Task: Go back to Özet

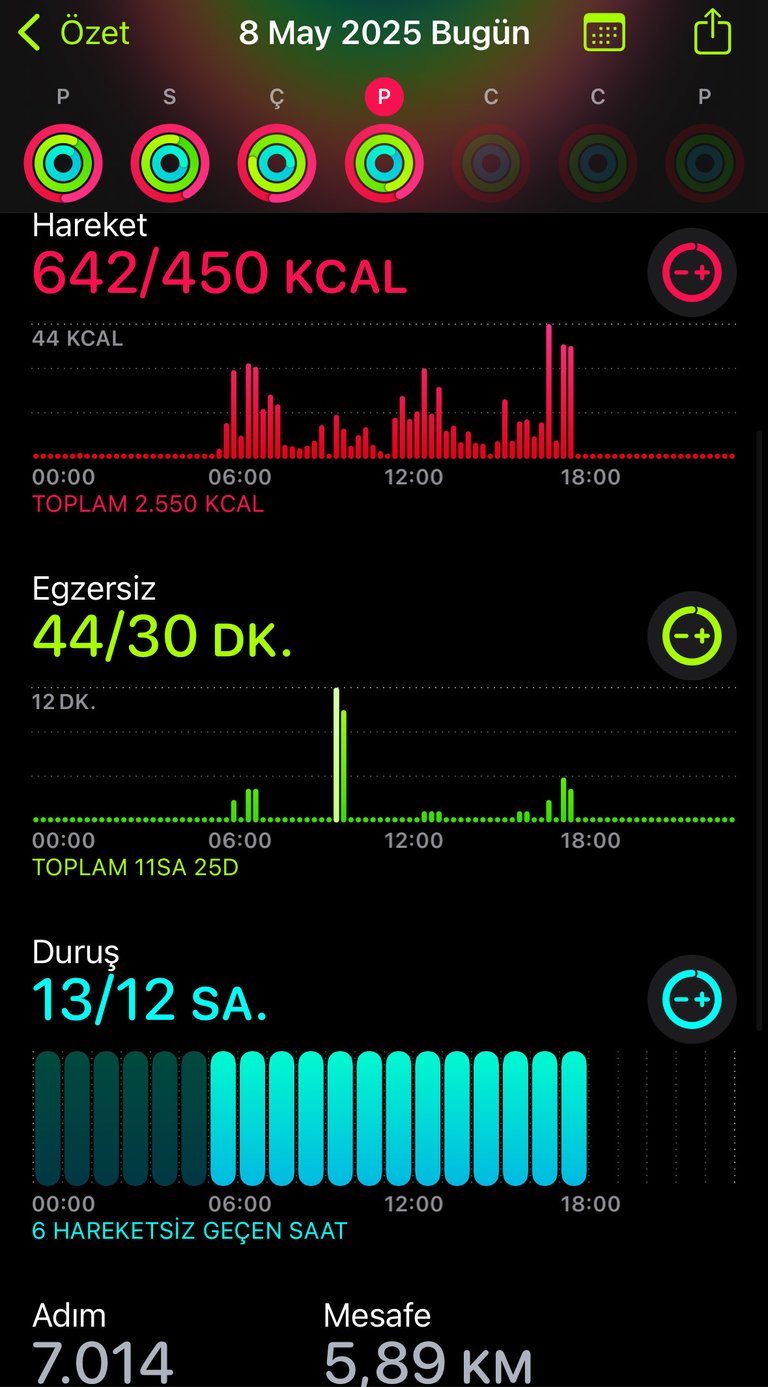Action: click(74, 33)
